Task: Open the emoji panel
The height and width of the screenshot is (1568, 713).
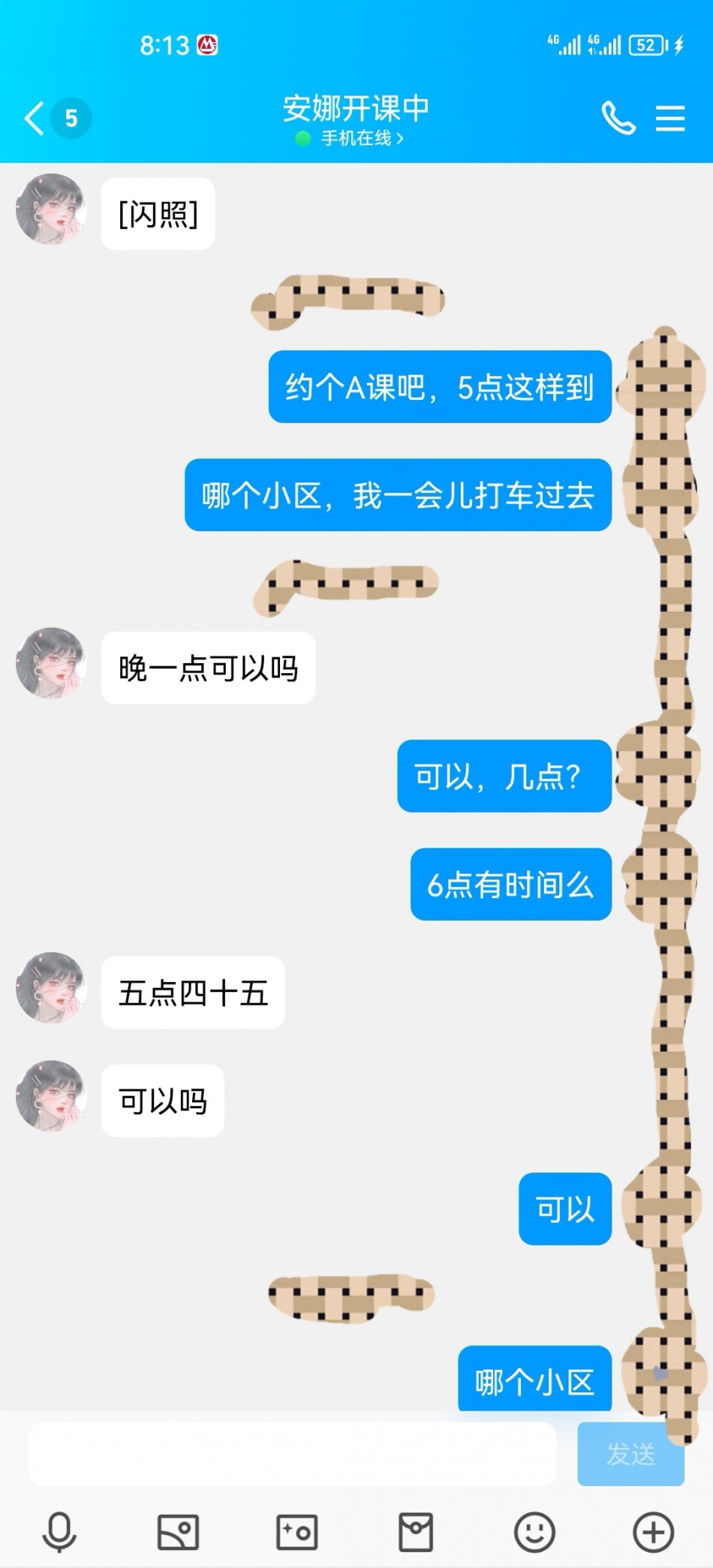Action: click(x=534, y=1531)
